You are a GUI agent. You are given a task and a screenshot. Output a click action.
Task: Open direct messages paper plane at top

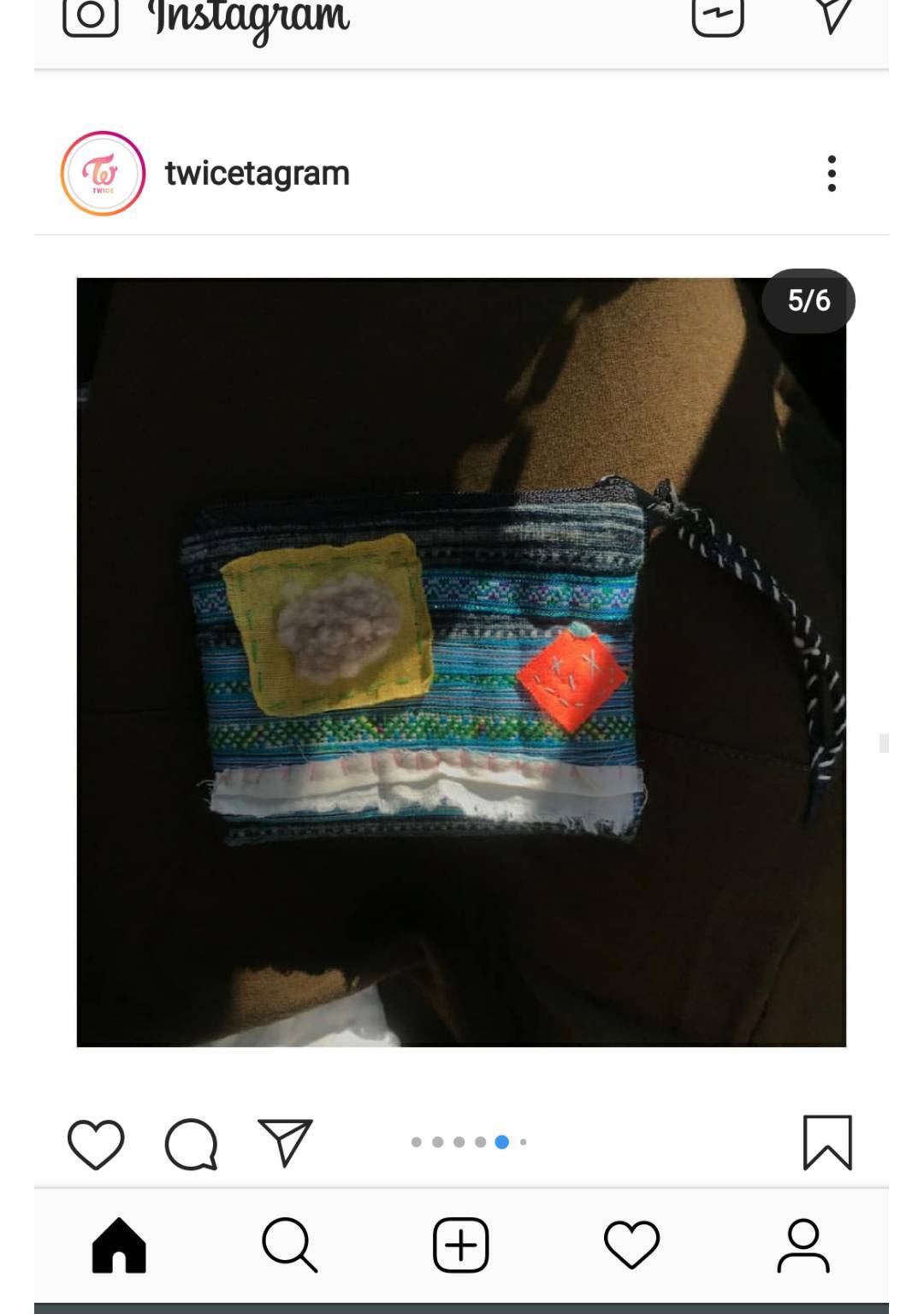coord(832,15)
